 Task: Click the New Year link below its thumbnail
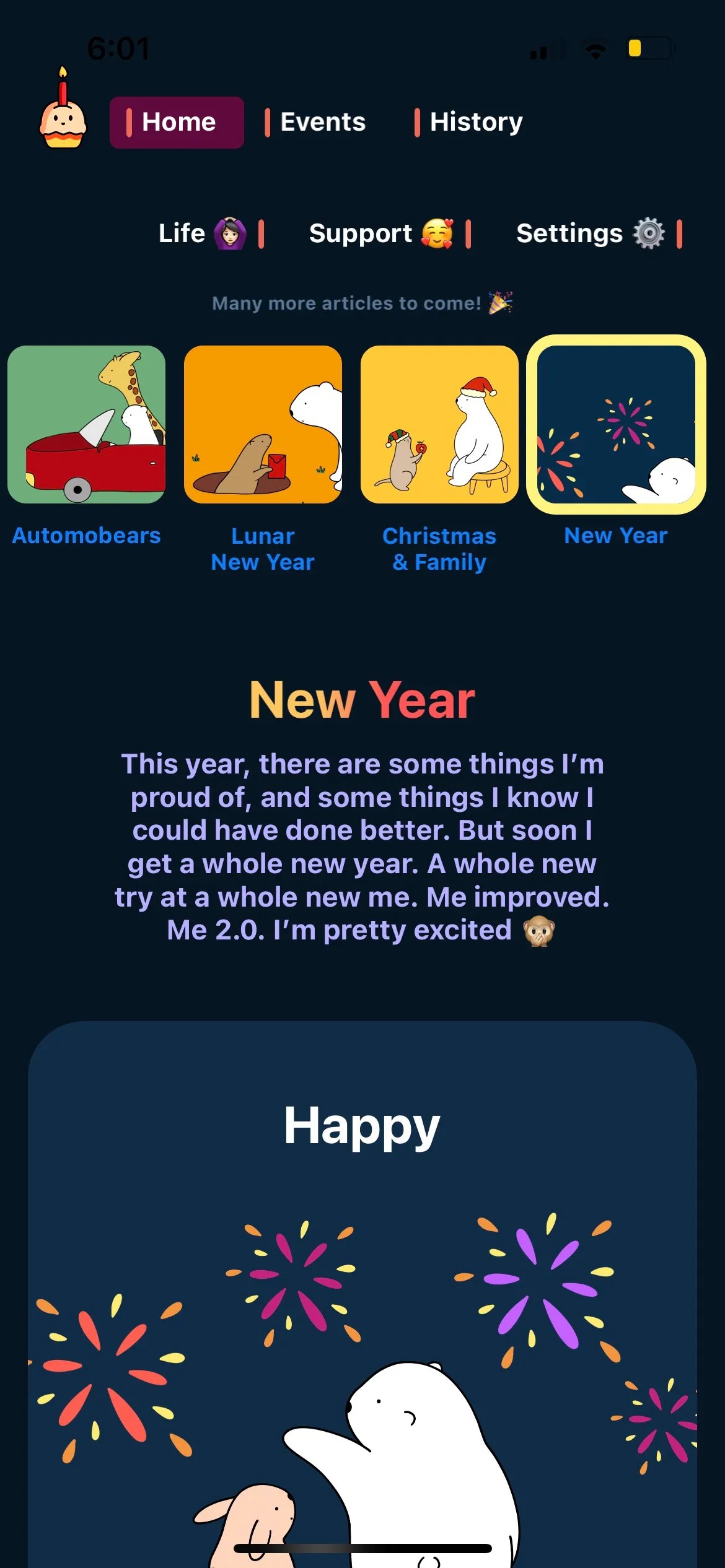pyautogui.click(x=615, y=535)
